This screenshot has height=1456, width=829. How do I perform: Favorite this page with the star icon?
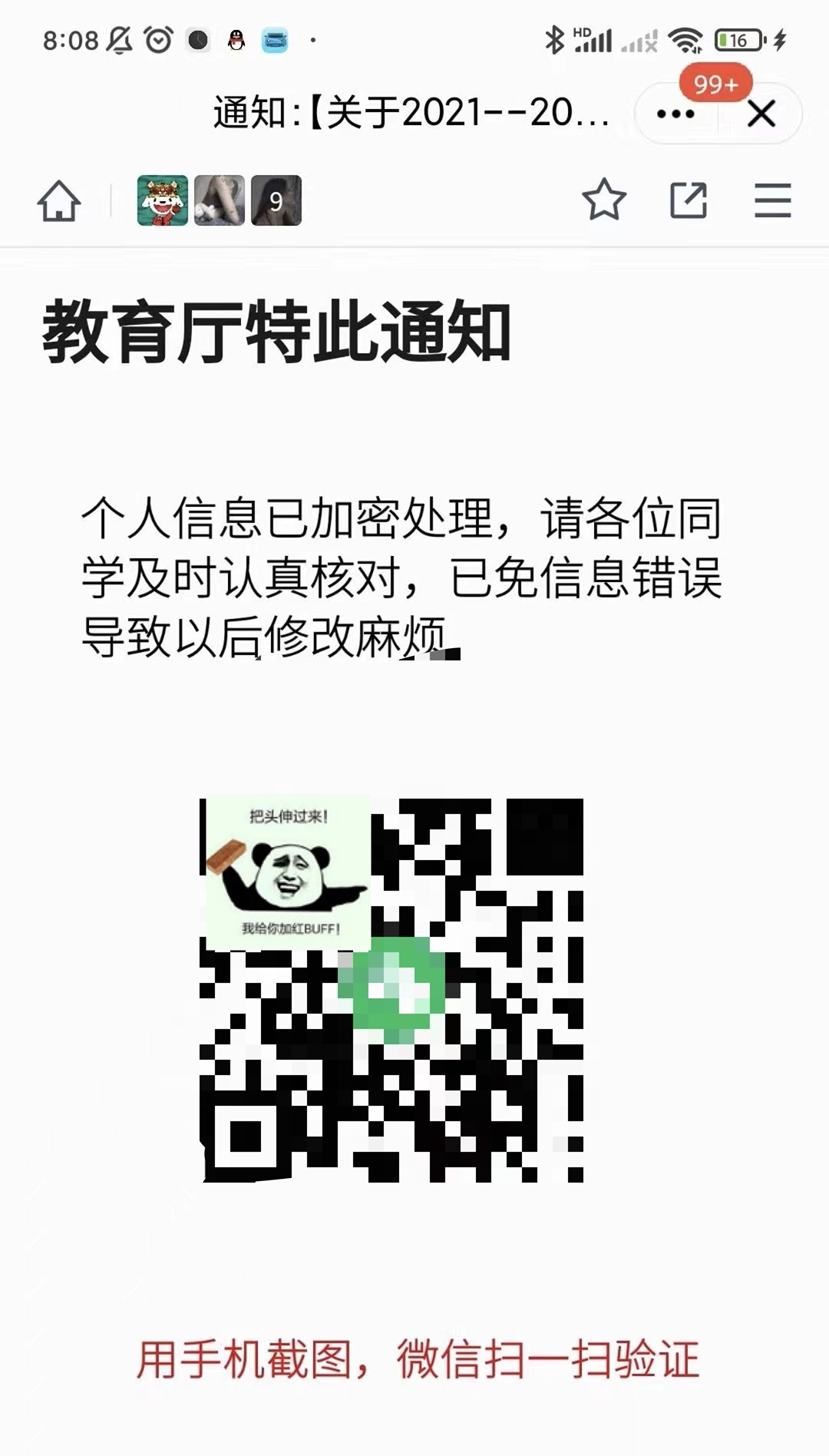tap(604, 200)
